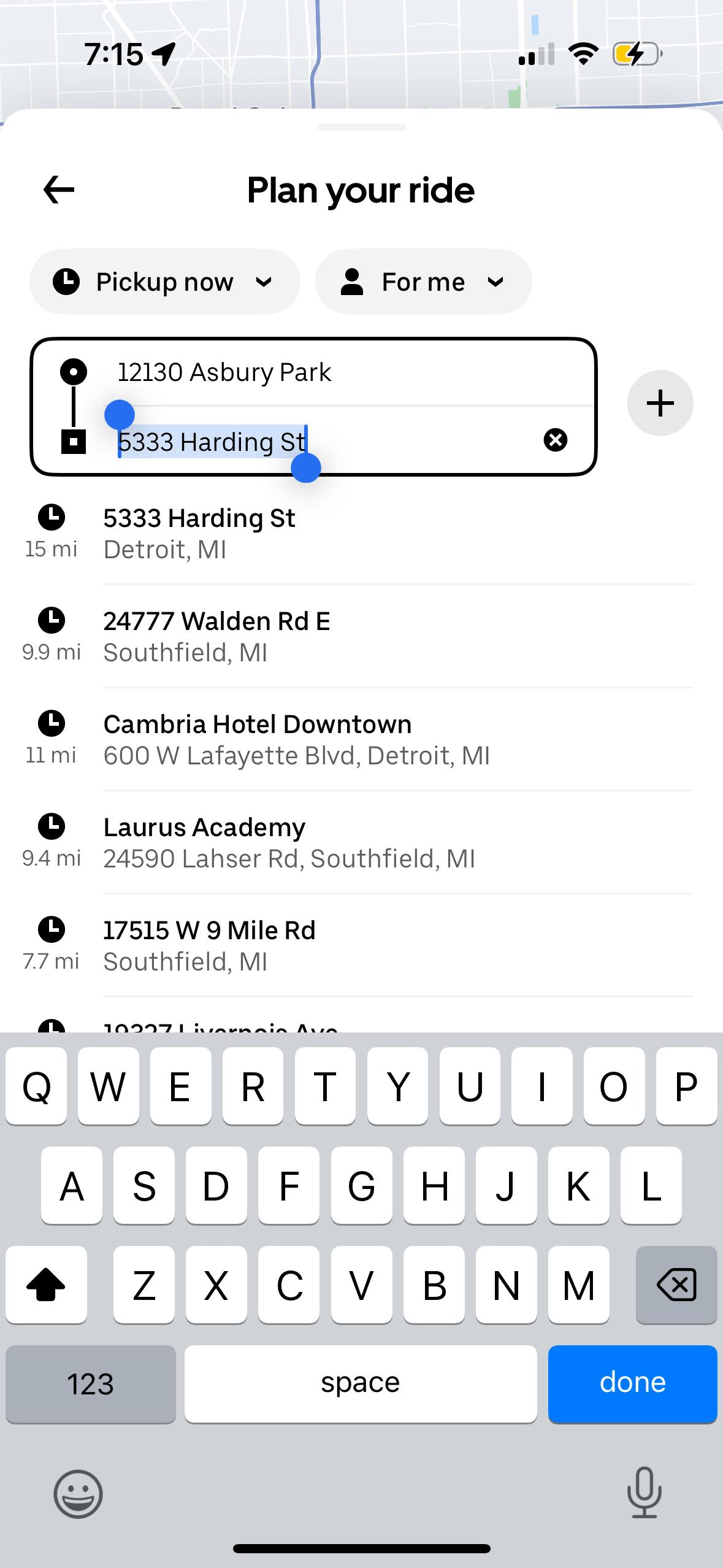Image resolution: width=723 pixels, height=1568 pixels.
Task: Open the For me rider selector
Action: (423, 282)
